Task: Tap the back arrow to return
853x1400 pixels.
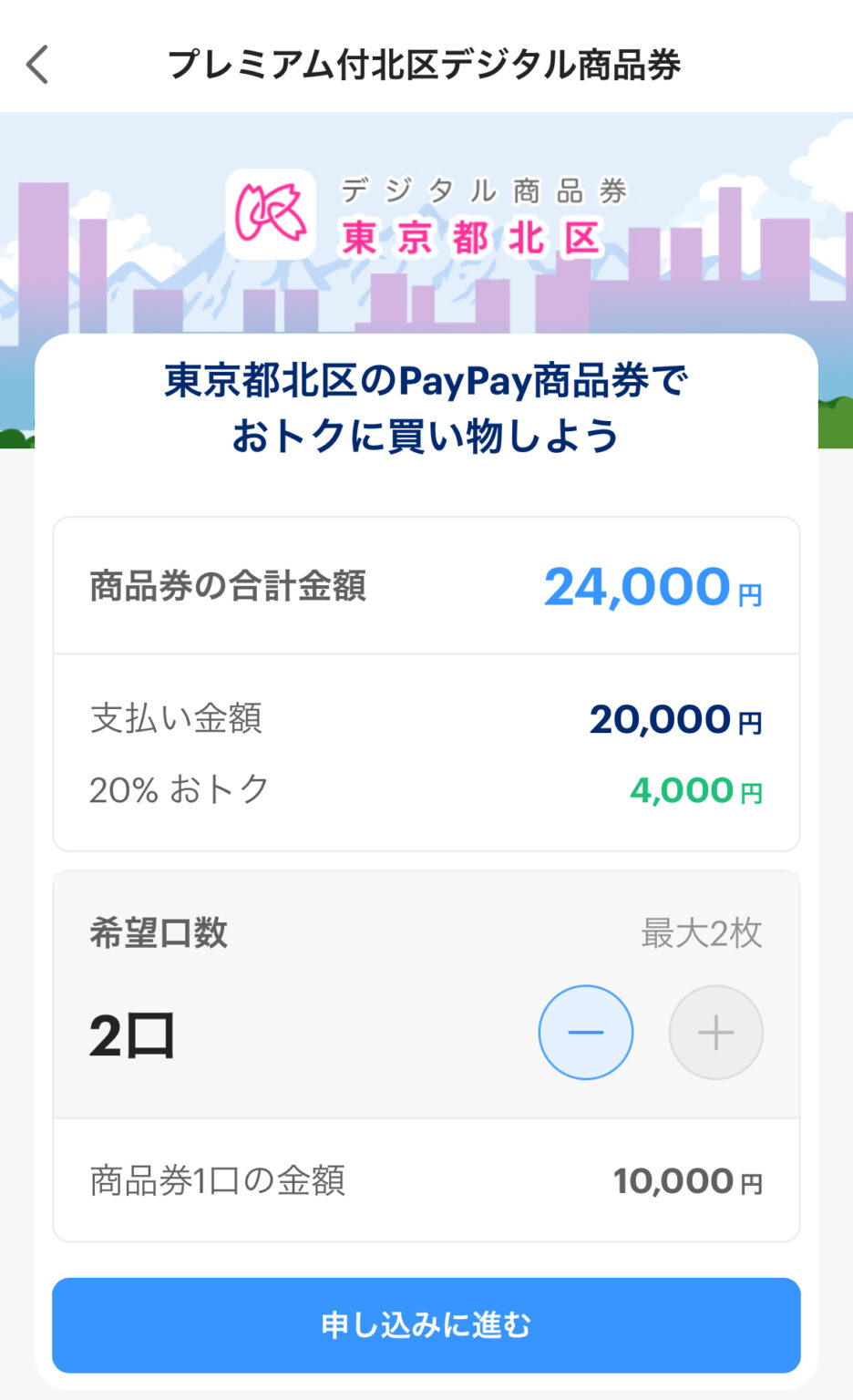Action: (x=36, y=64)
